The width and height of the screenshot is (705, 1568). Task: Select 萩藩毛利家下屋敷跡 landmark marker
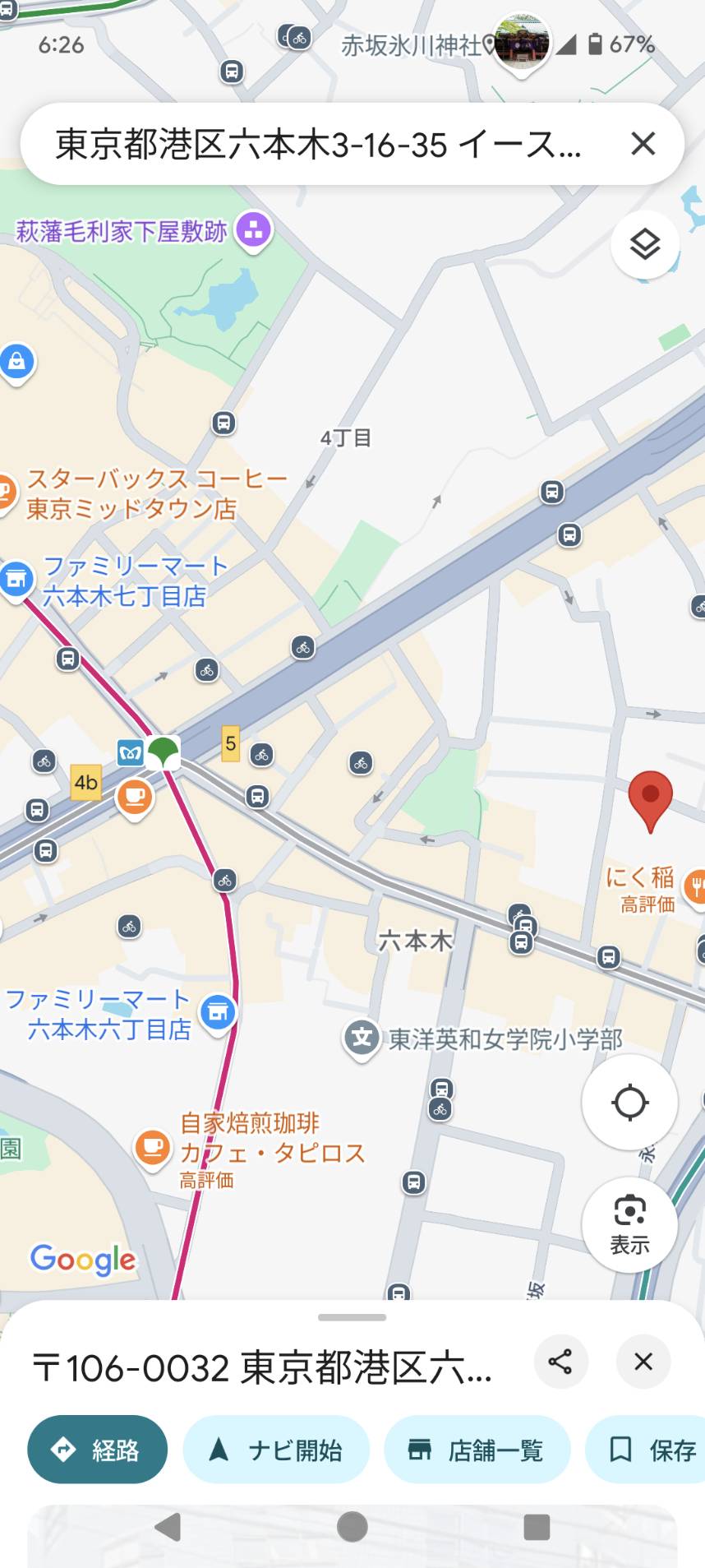253,230
